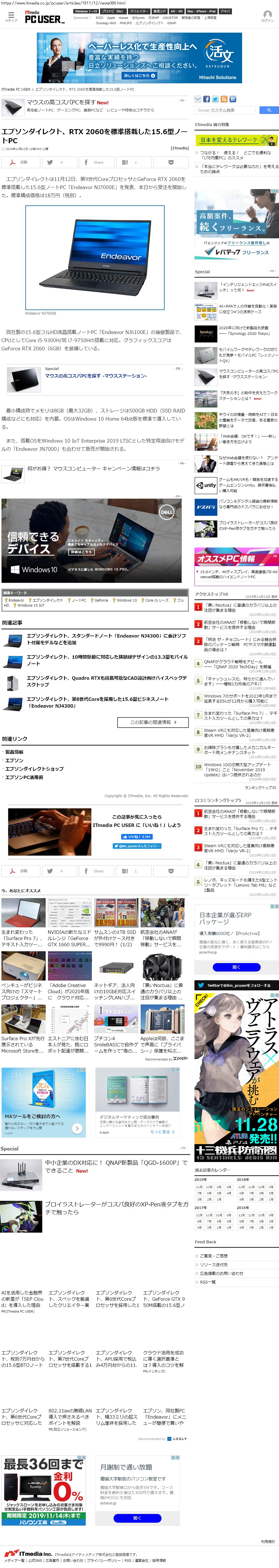
Task: Tap the blue search button
Action: point(268,110)
